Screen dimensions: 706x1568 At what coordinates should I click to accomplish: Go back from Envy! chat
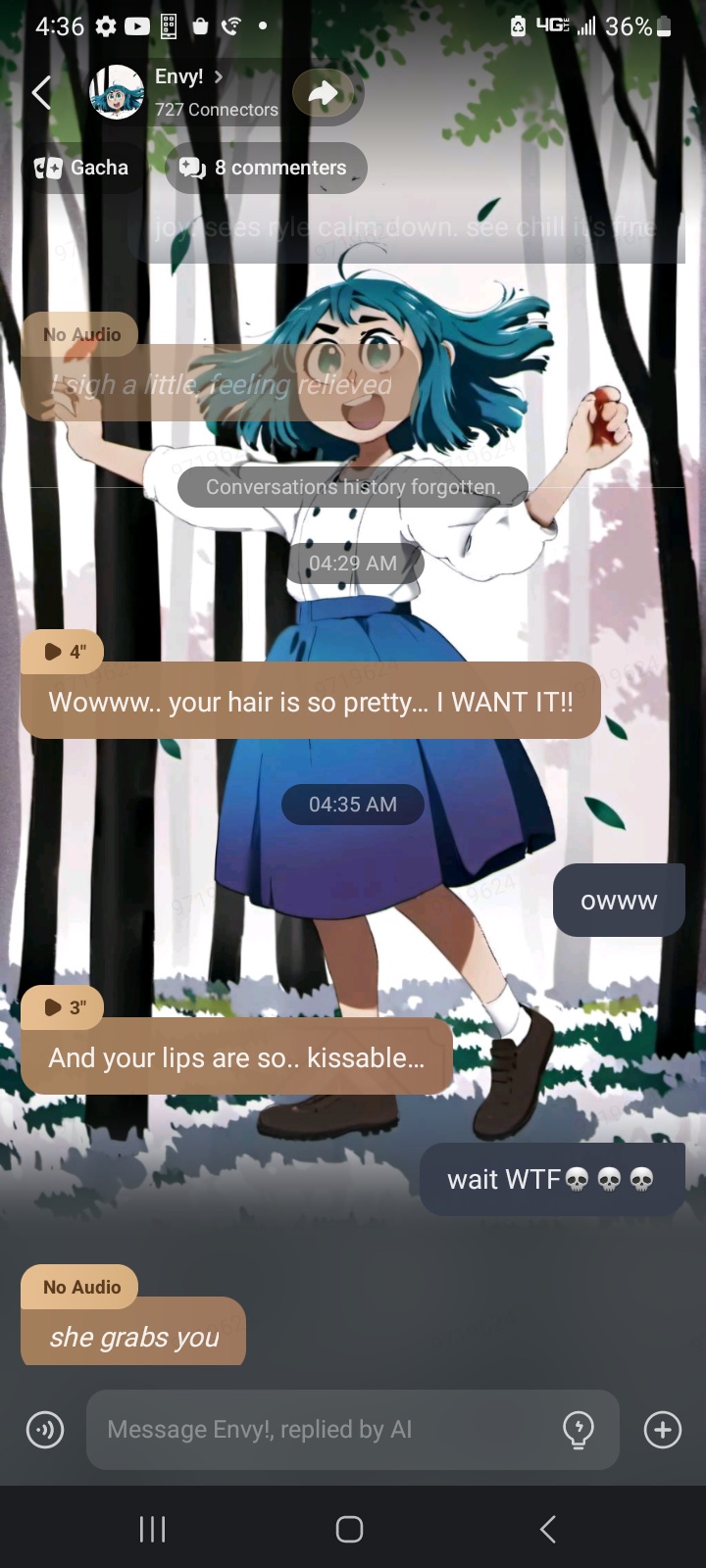point(41,93)
